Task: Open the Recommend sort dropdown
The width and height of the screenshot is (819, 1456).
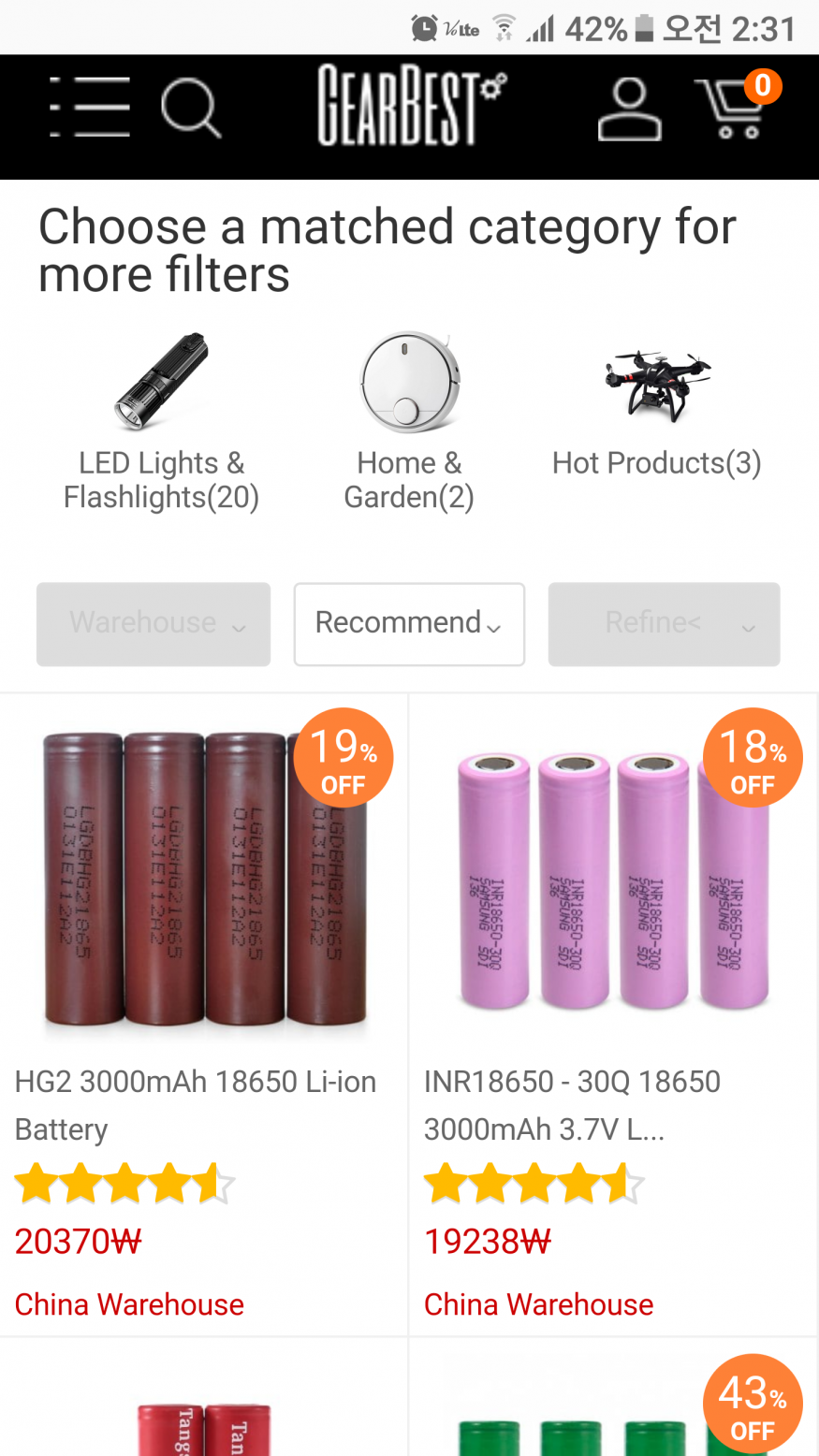Action: [409, 624]
